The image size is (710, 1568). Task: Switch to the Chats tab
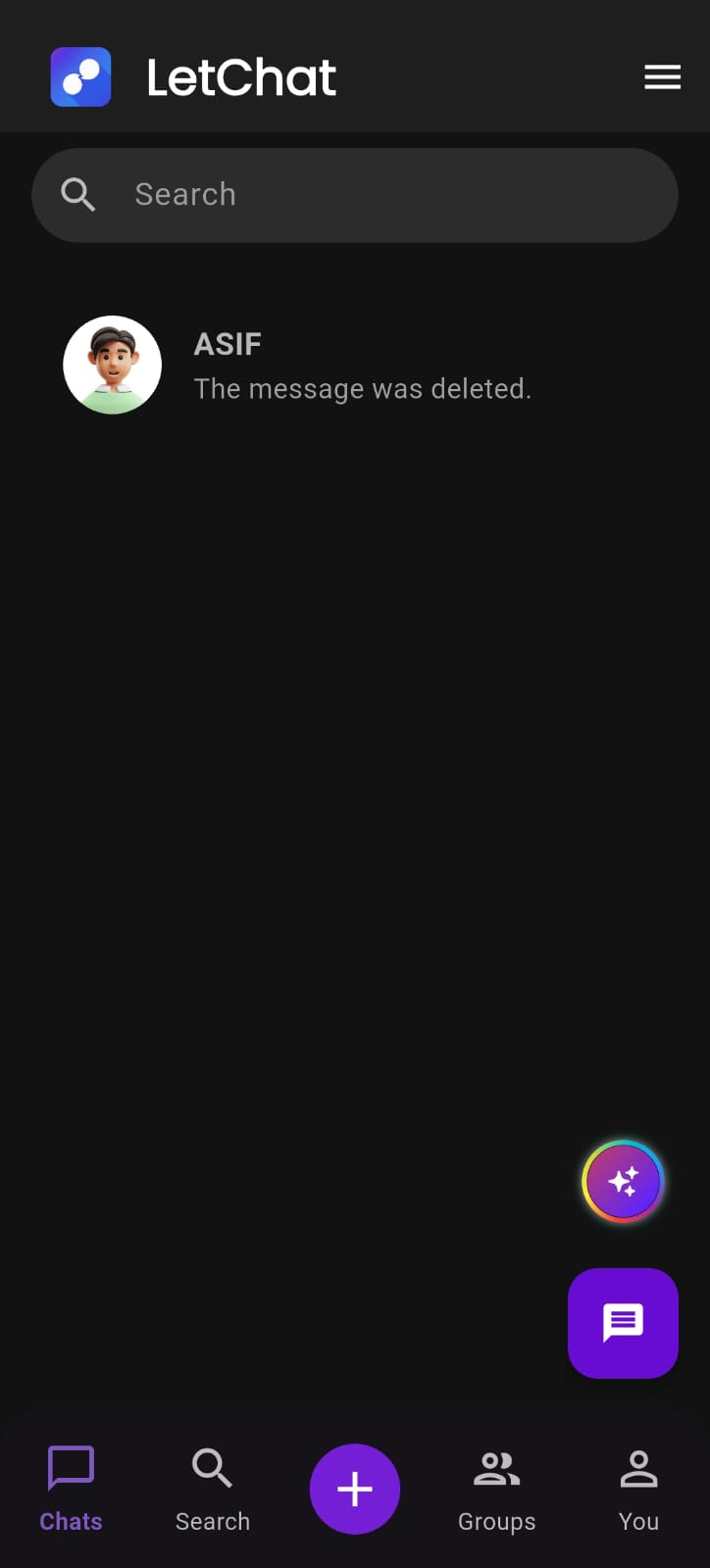pyautogui.click(x=71, y=1490)
